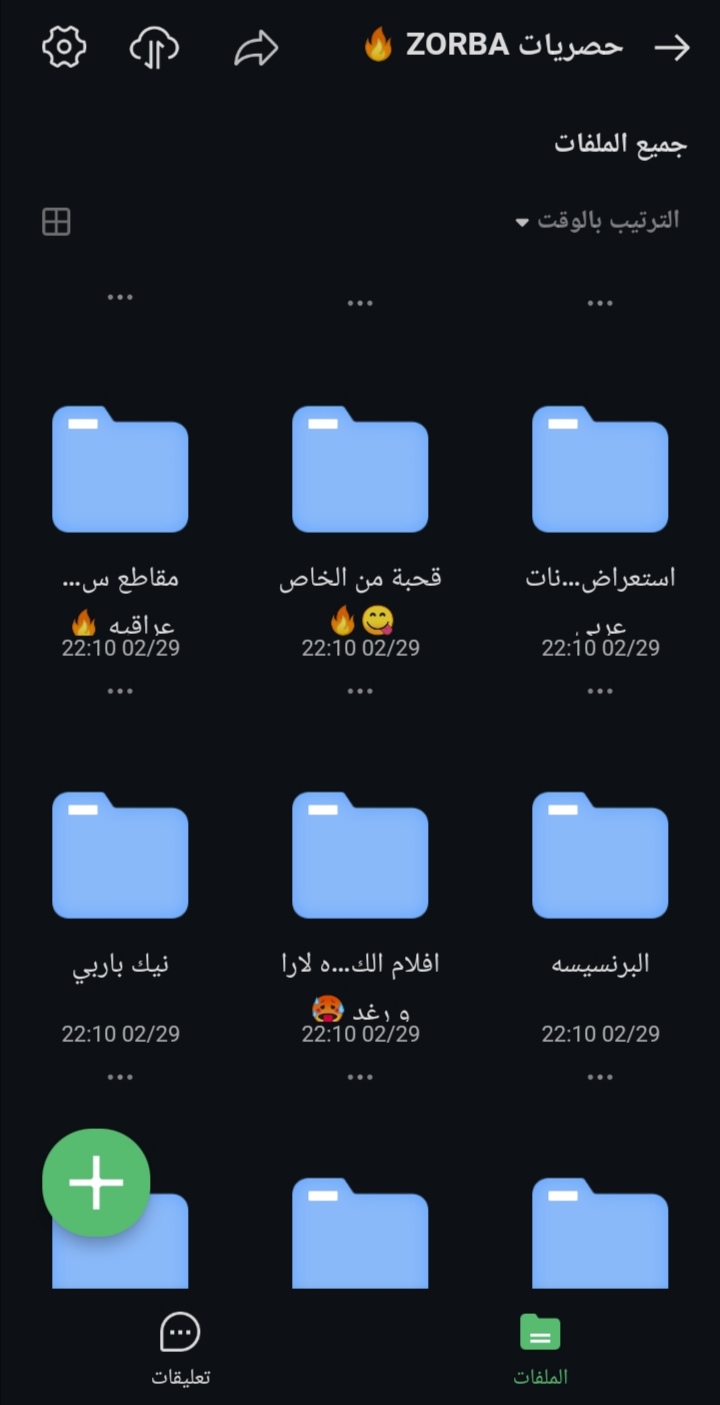Open the three-dot menu above the البرنسيسه folder
720x1405 pixels.
coord(600,691)
